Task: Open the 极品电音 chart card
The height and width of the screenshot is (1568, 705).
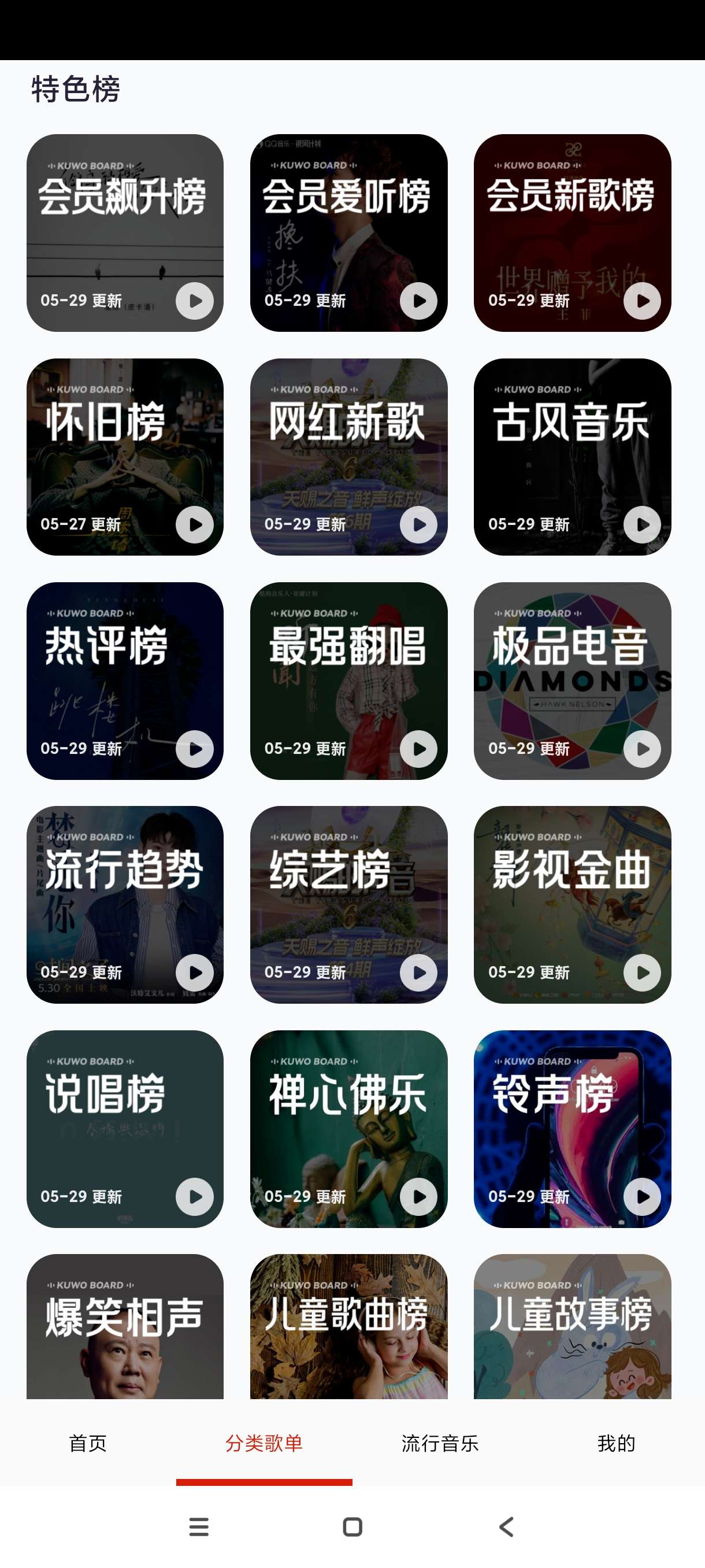Action: pyautogui.click(x=572, y=681)
